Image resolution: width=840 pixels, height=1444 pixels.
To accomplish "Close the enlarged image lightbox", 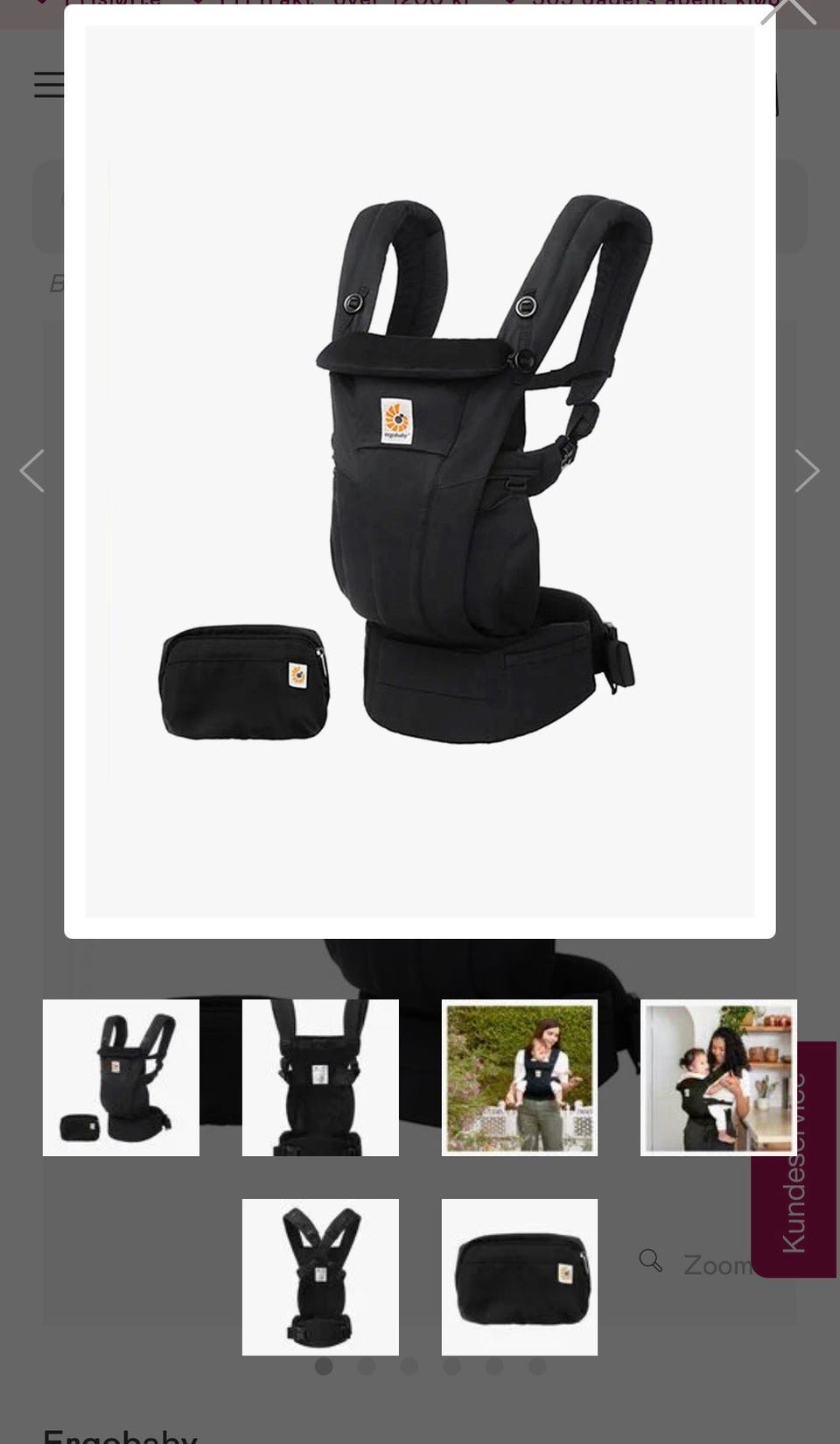I will (788, 9).
